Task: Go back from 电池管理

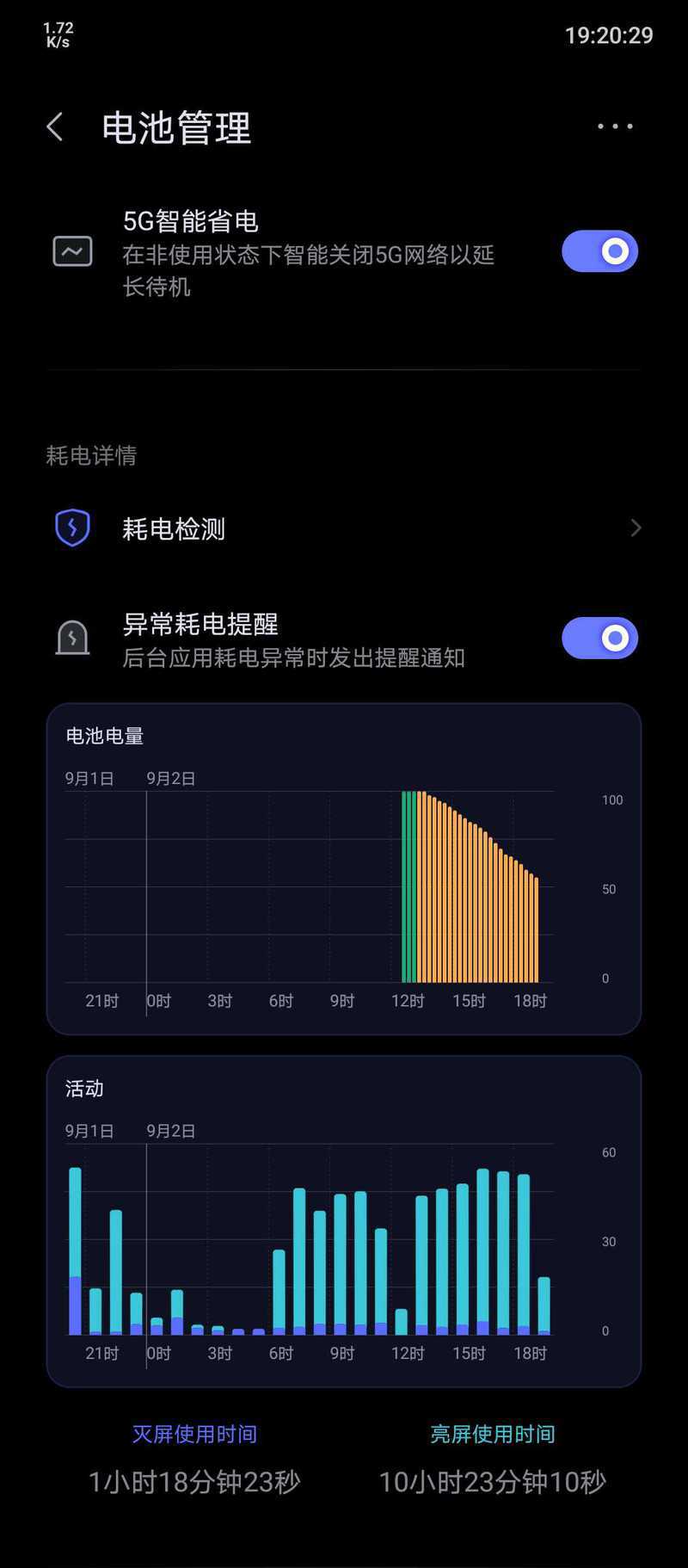Action: click(55, 127)
